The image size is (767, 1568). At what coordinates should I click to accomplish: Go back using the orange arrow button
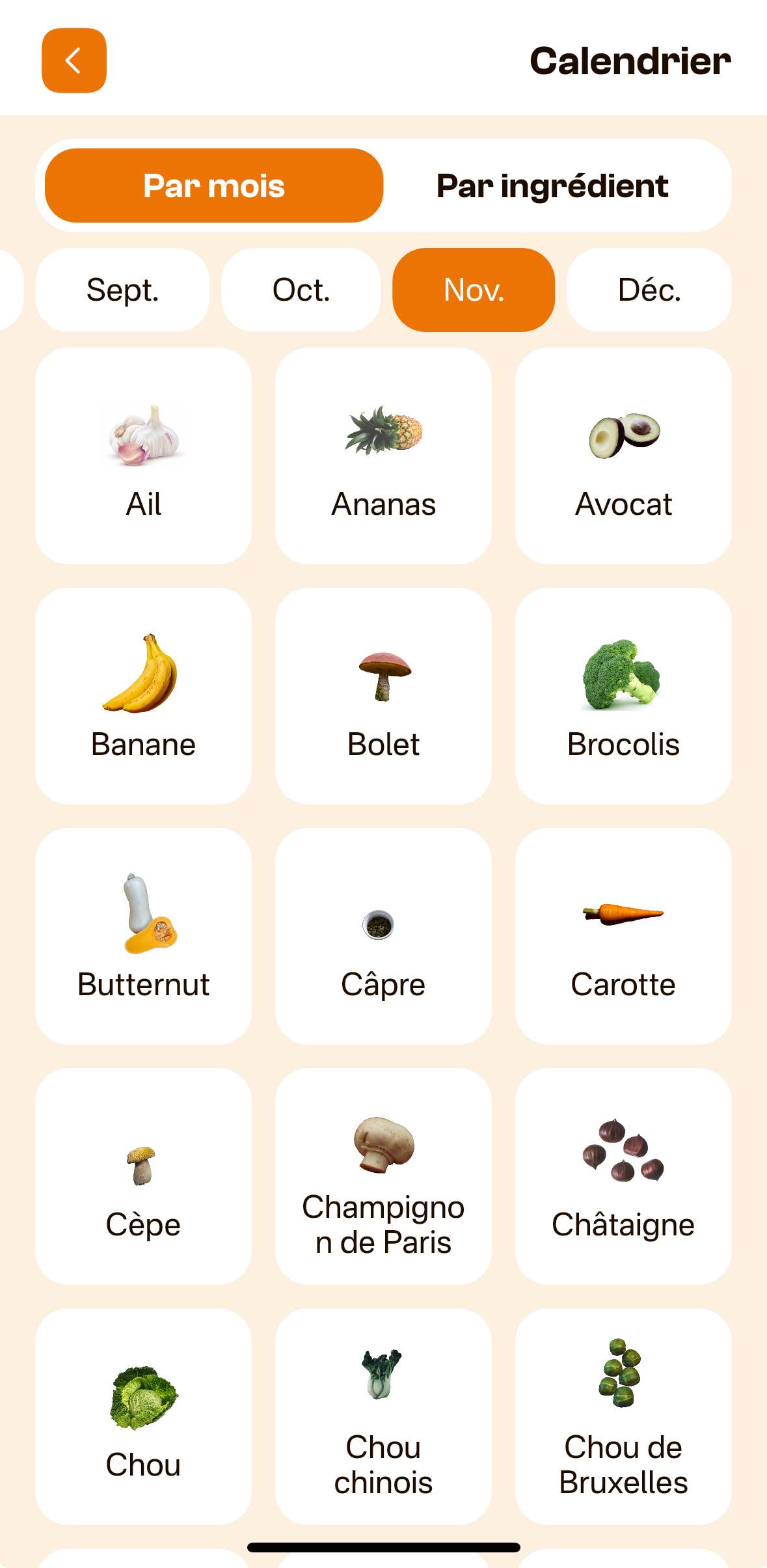pos(74,61)
